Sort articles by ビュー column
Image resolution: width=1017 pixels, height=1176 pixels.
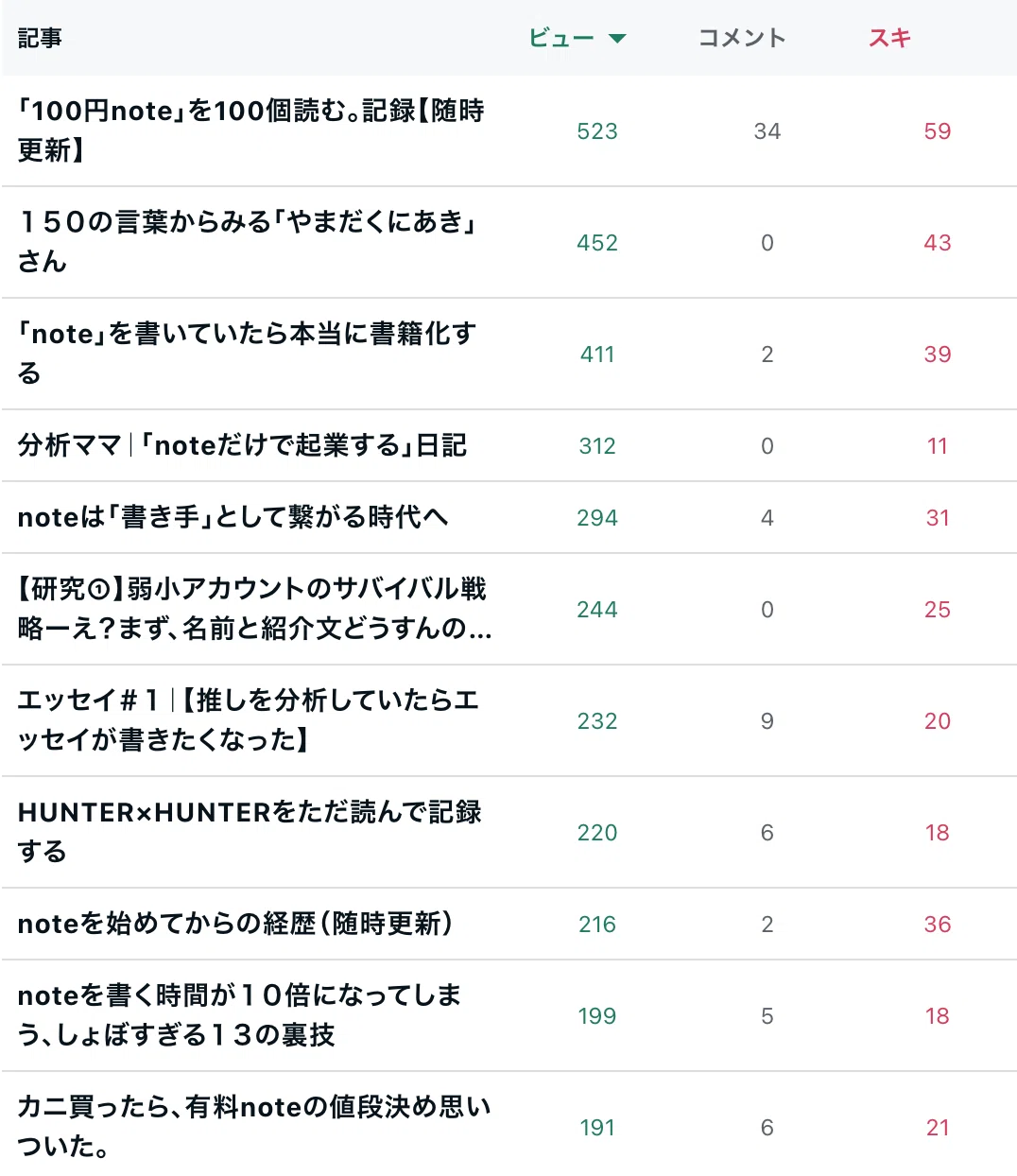[x=577, y=39]
